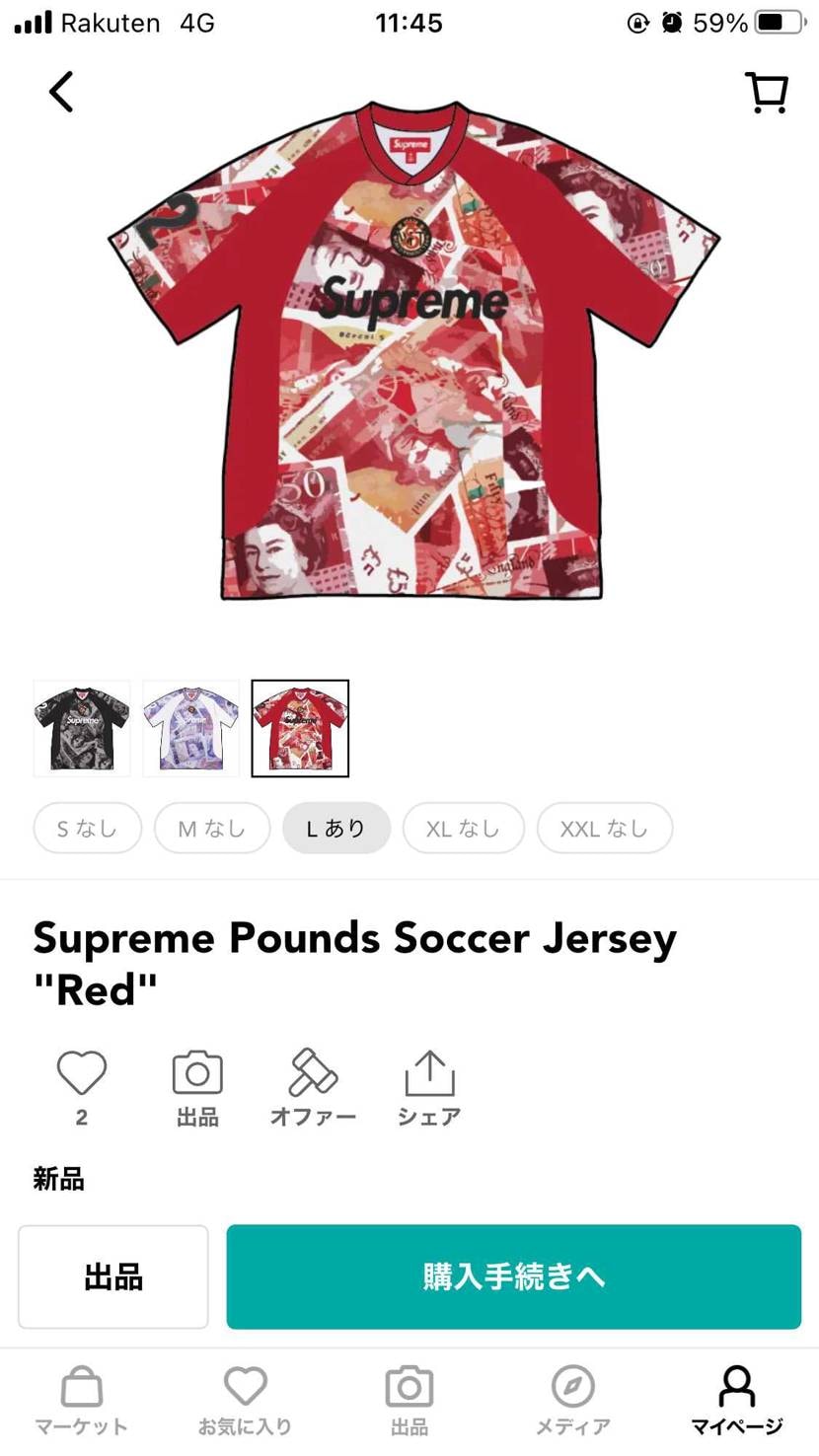
Task: Proceed to purchase with 購入手続きへ
Action: tap(513, 1276)
